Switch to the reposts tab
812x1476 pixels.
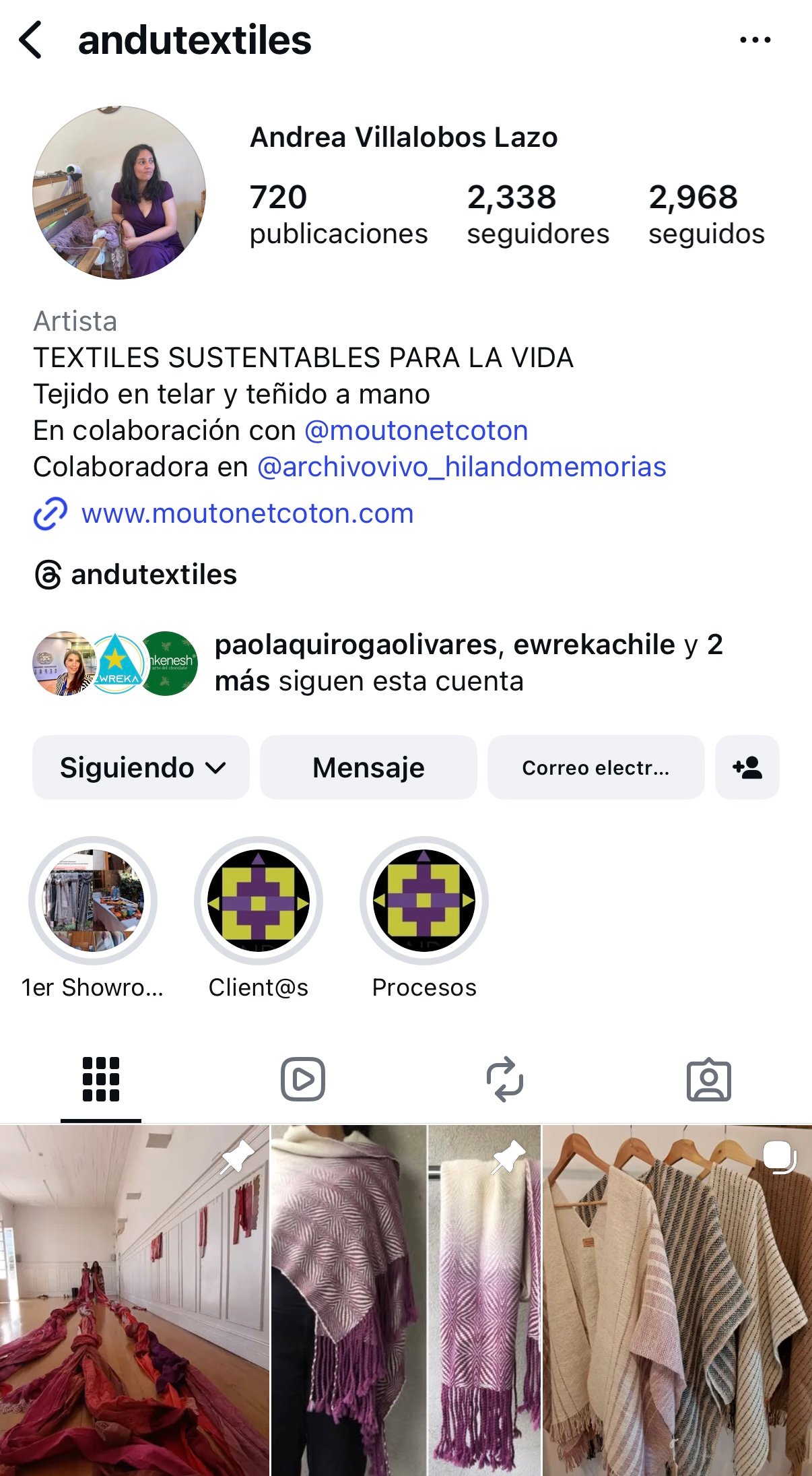click(505, 1079)
